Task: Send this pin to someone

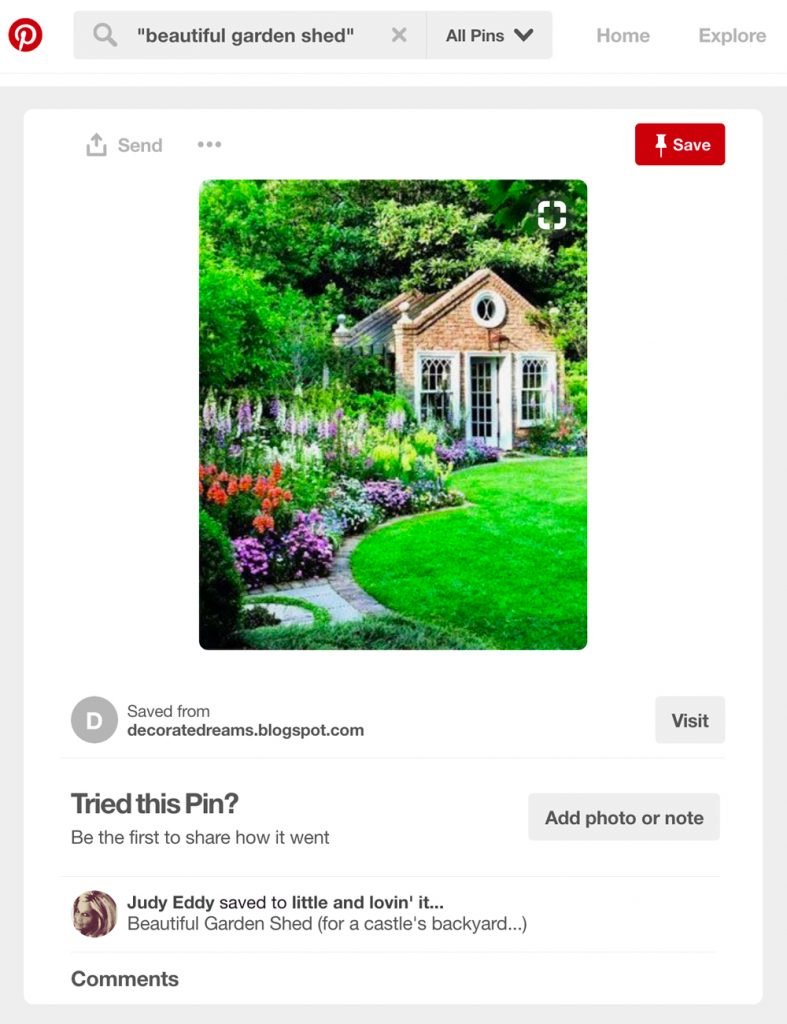Action: click(x=124, y=145)
